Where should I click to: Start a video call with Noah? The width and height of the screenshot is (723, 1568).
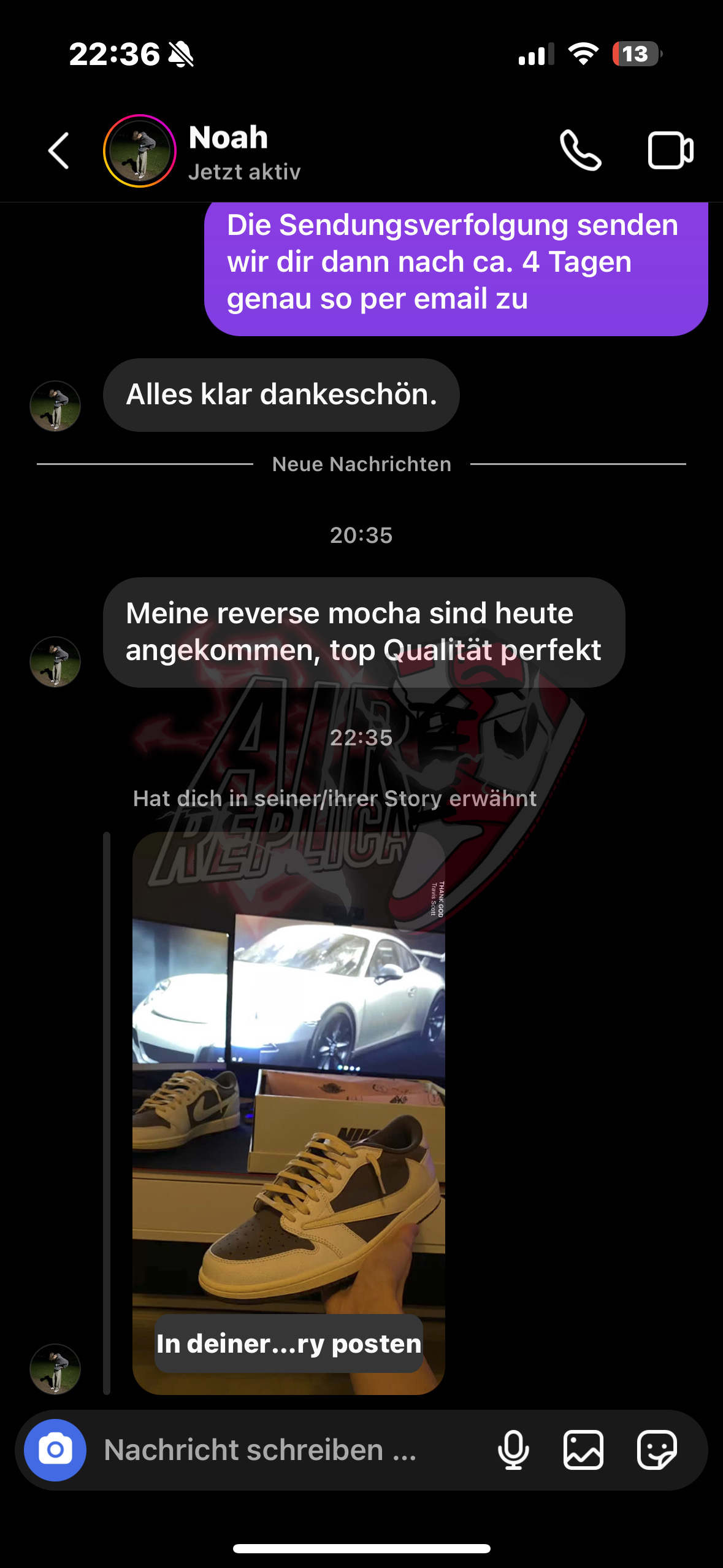pos(670,150)
